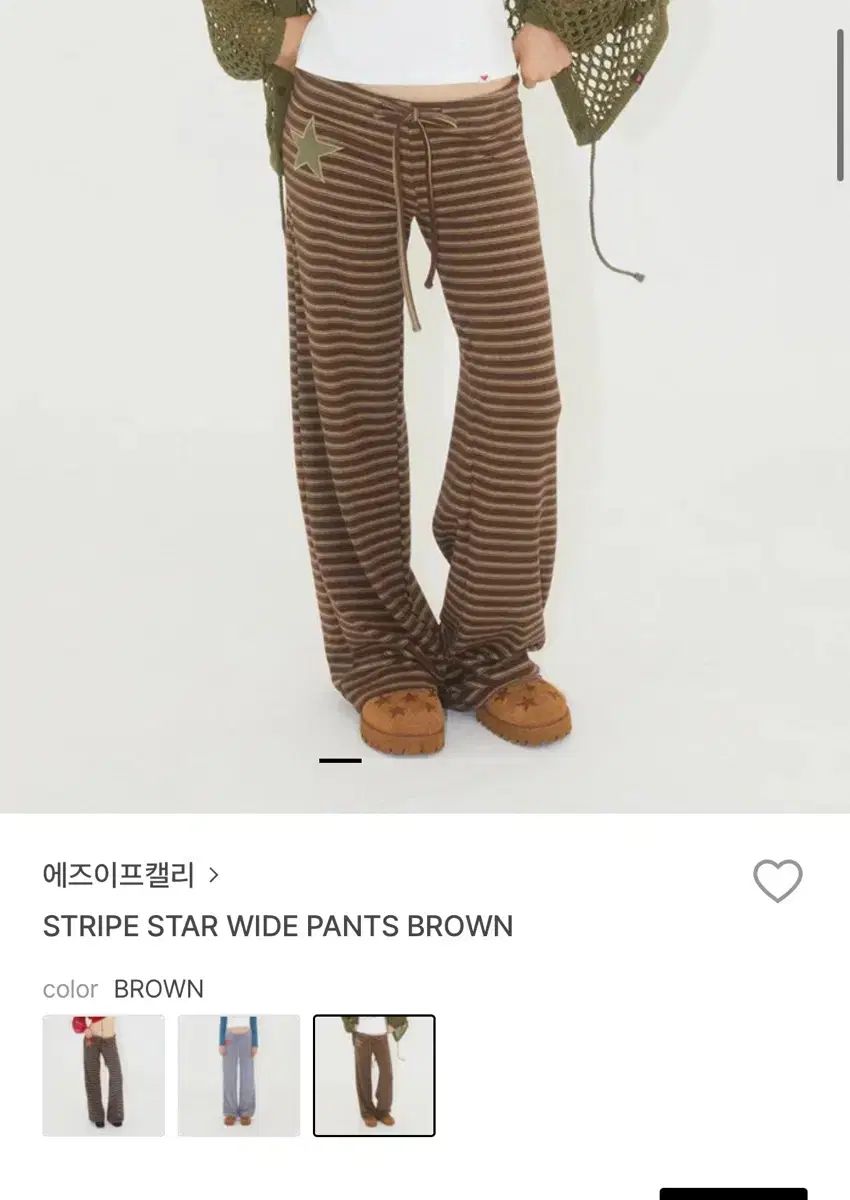Add the pants to wishlist with heart
The width and height of the screenshot is (850, 1200).
777,881
